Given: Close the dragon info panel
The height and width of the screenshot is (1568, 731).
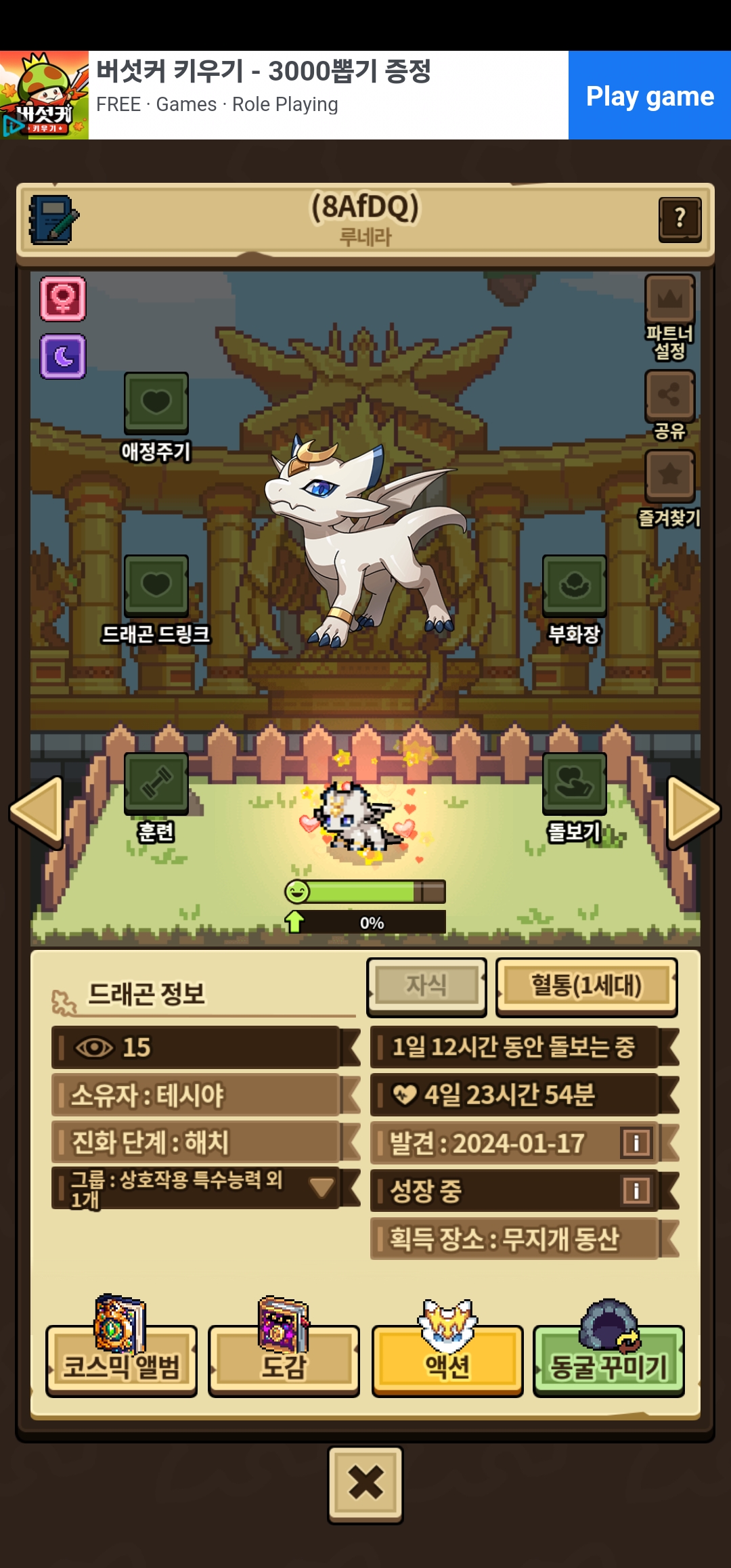Looking at the screenshot, I should coord(365,1485).
